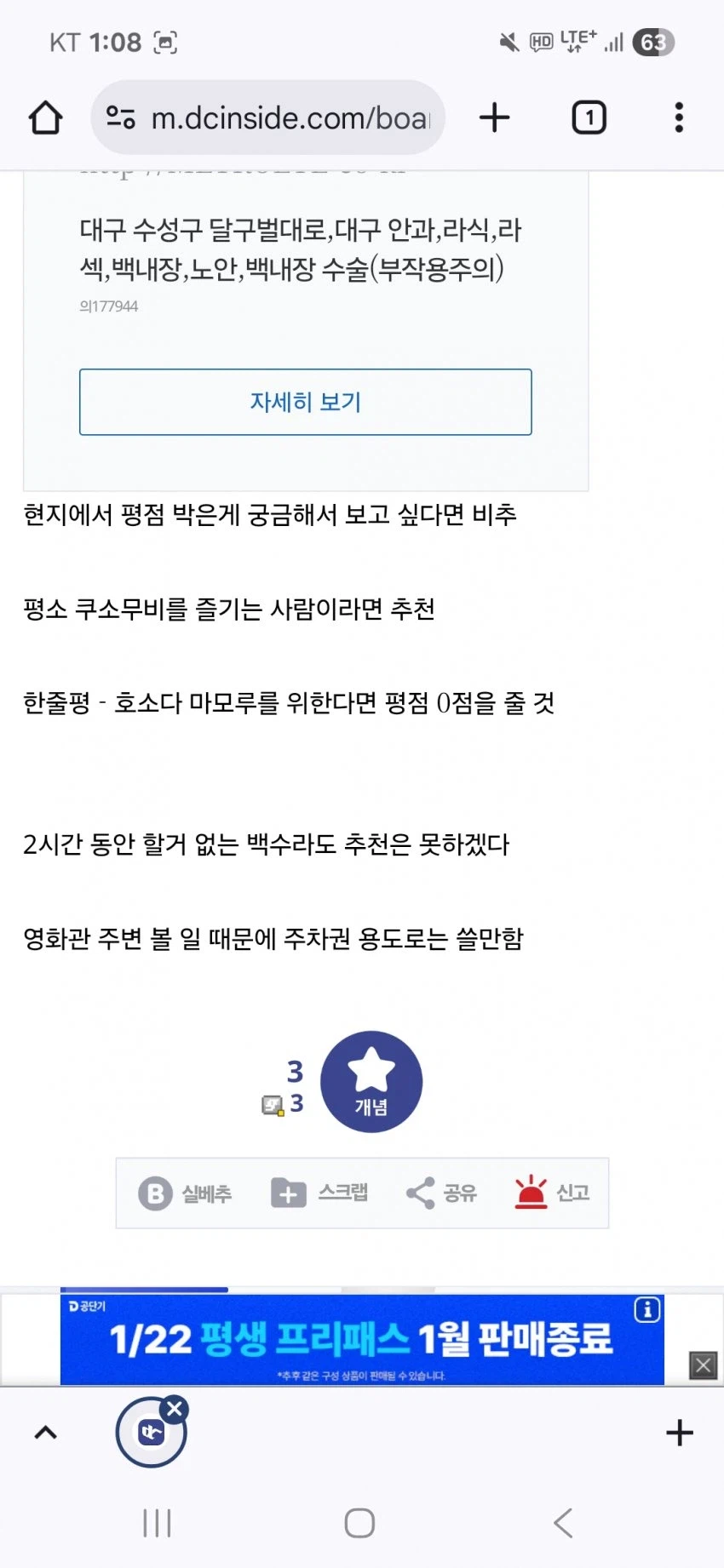The image size is (724, 1568).
Task: Open the floating circular widget above navigation bar
Action: 151,1432
